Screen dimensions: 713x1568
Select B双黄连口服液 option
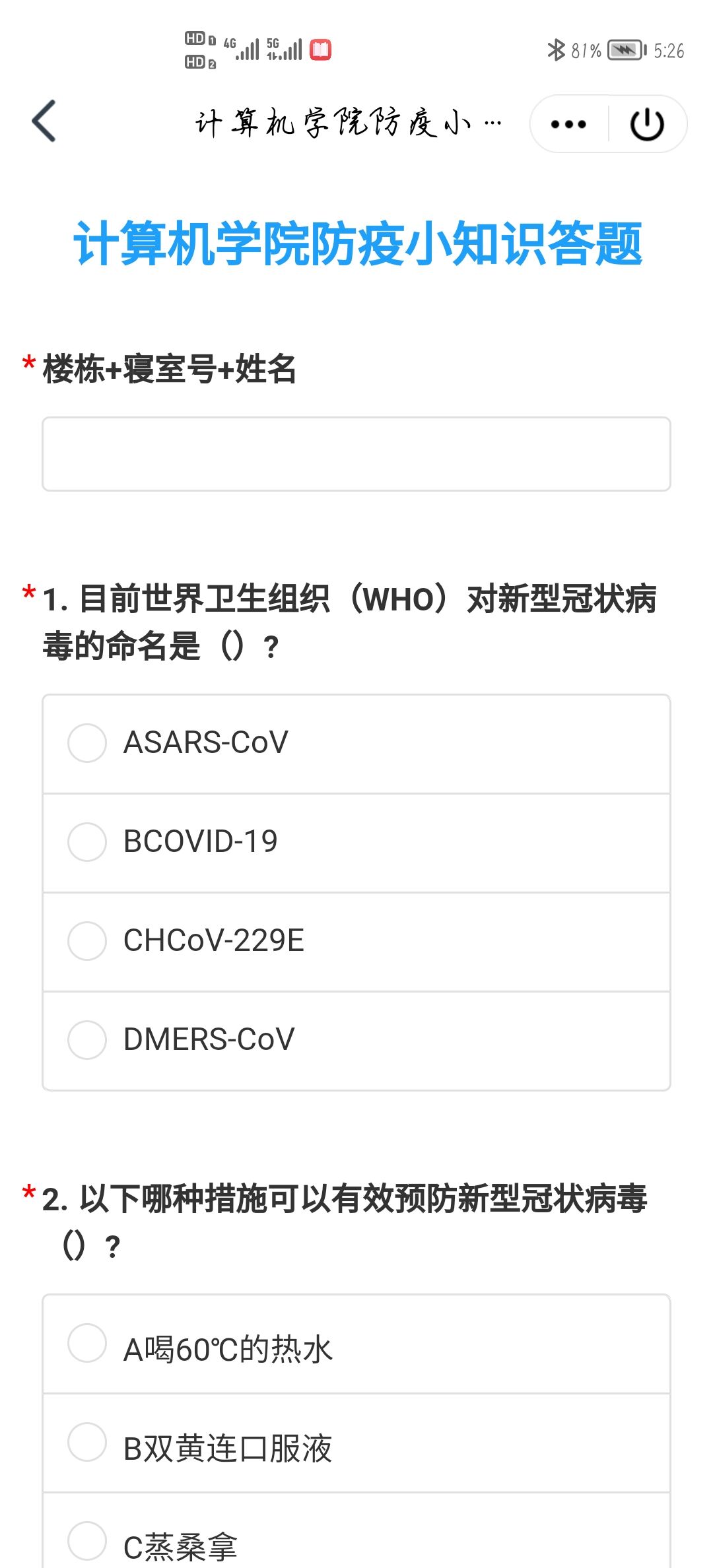point(87,1443)
